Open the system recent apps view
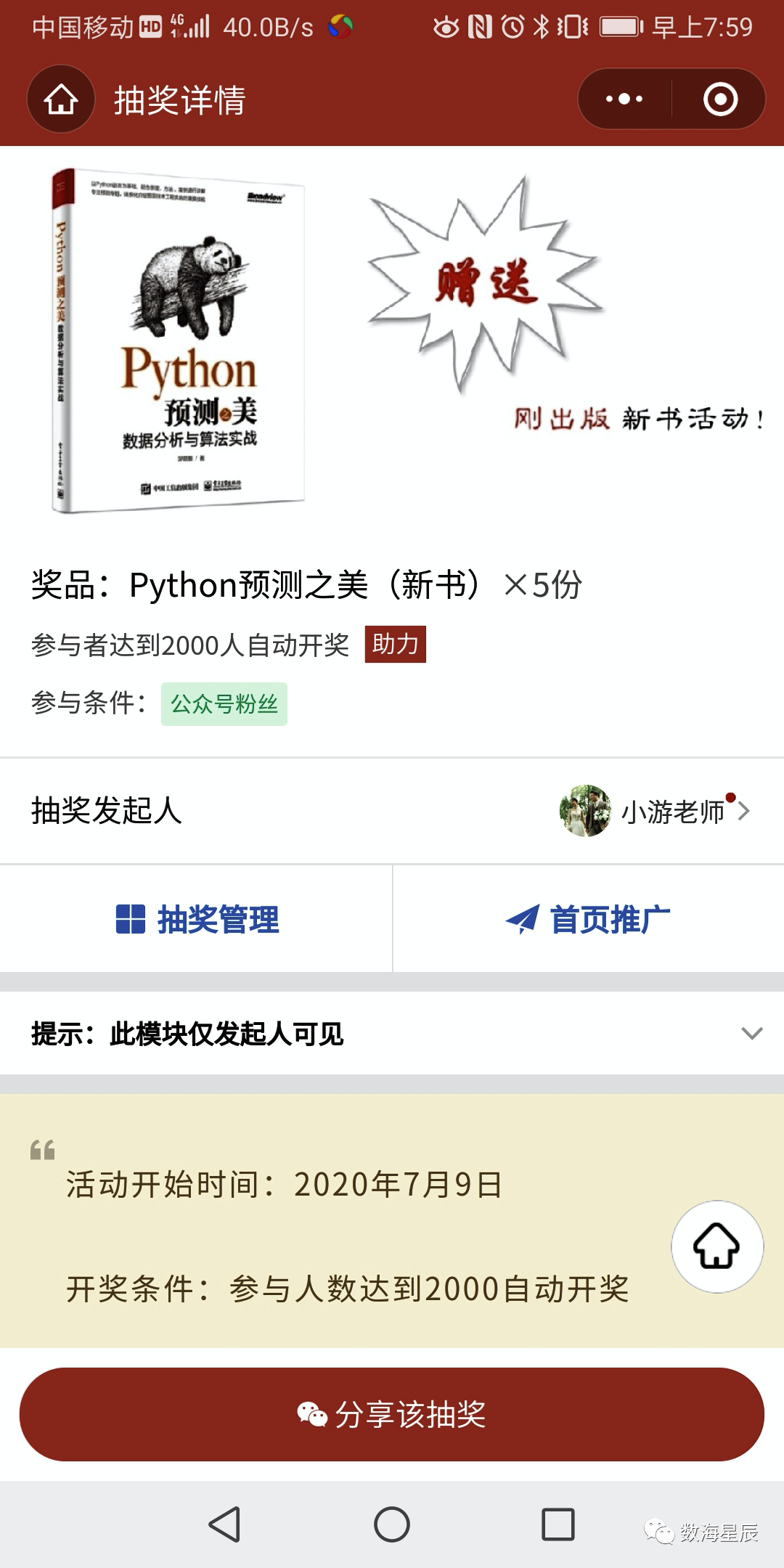784x1568 pixels. 558,1524
